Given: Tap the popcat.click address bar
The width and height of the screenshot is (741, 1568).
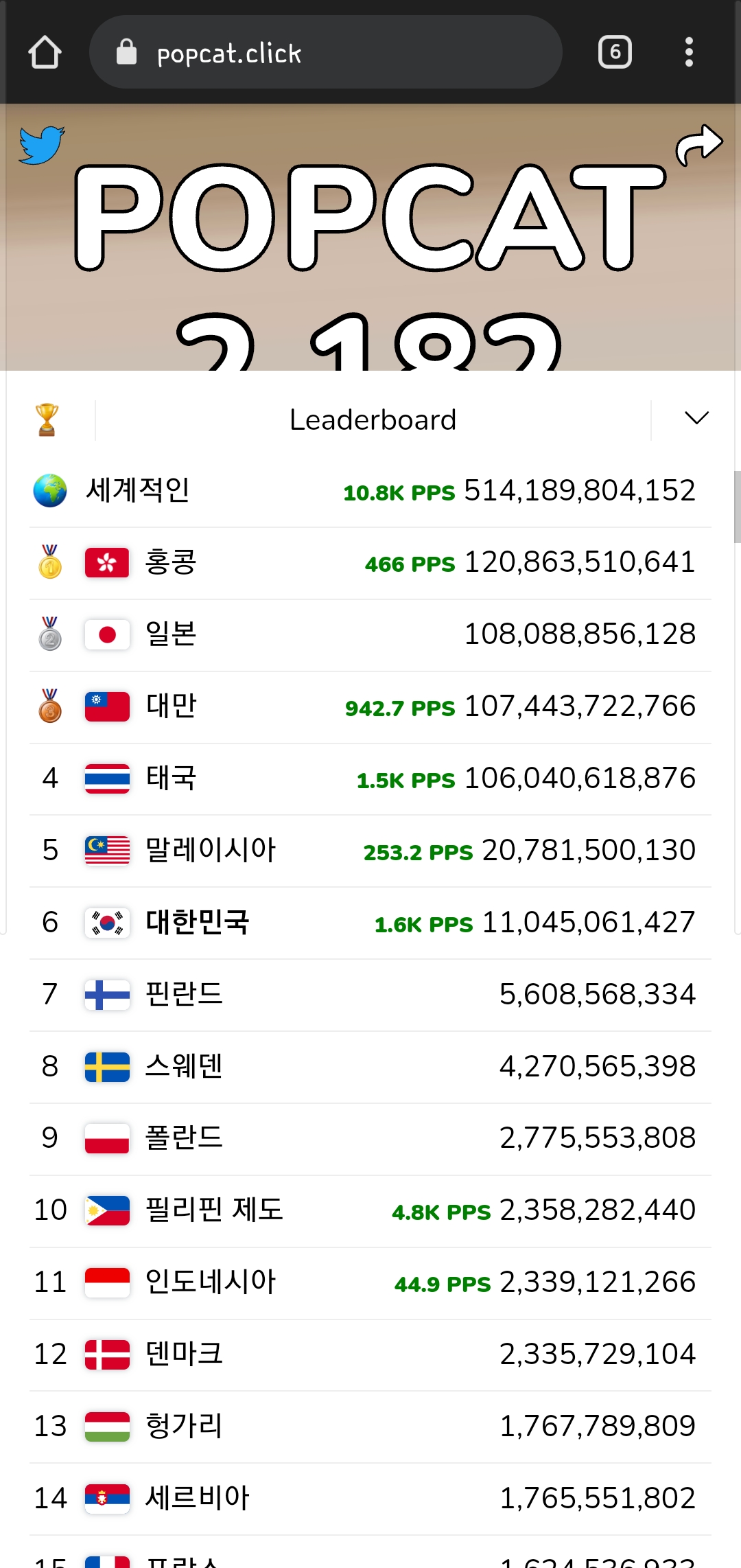Looking at the screenshot, I should (326, 52).
